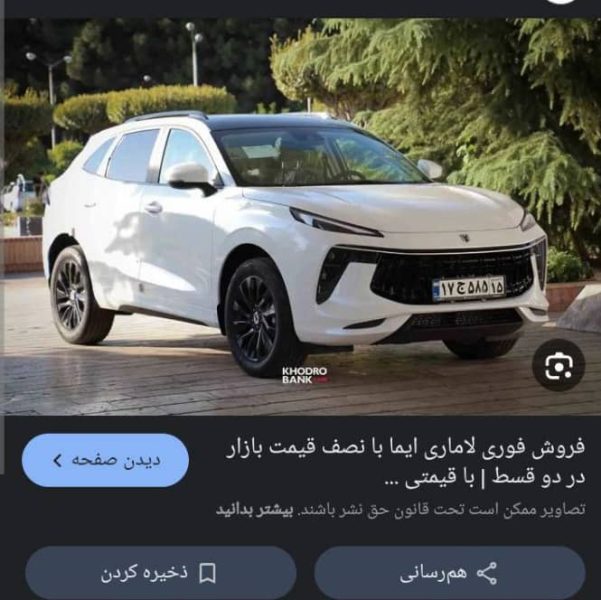Share the image via هم‌رسانی
Viewport: 601px width, 600px height.
(x=449, y=573)
